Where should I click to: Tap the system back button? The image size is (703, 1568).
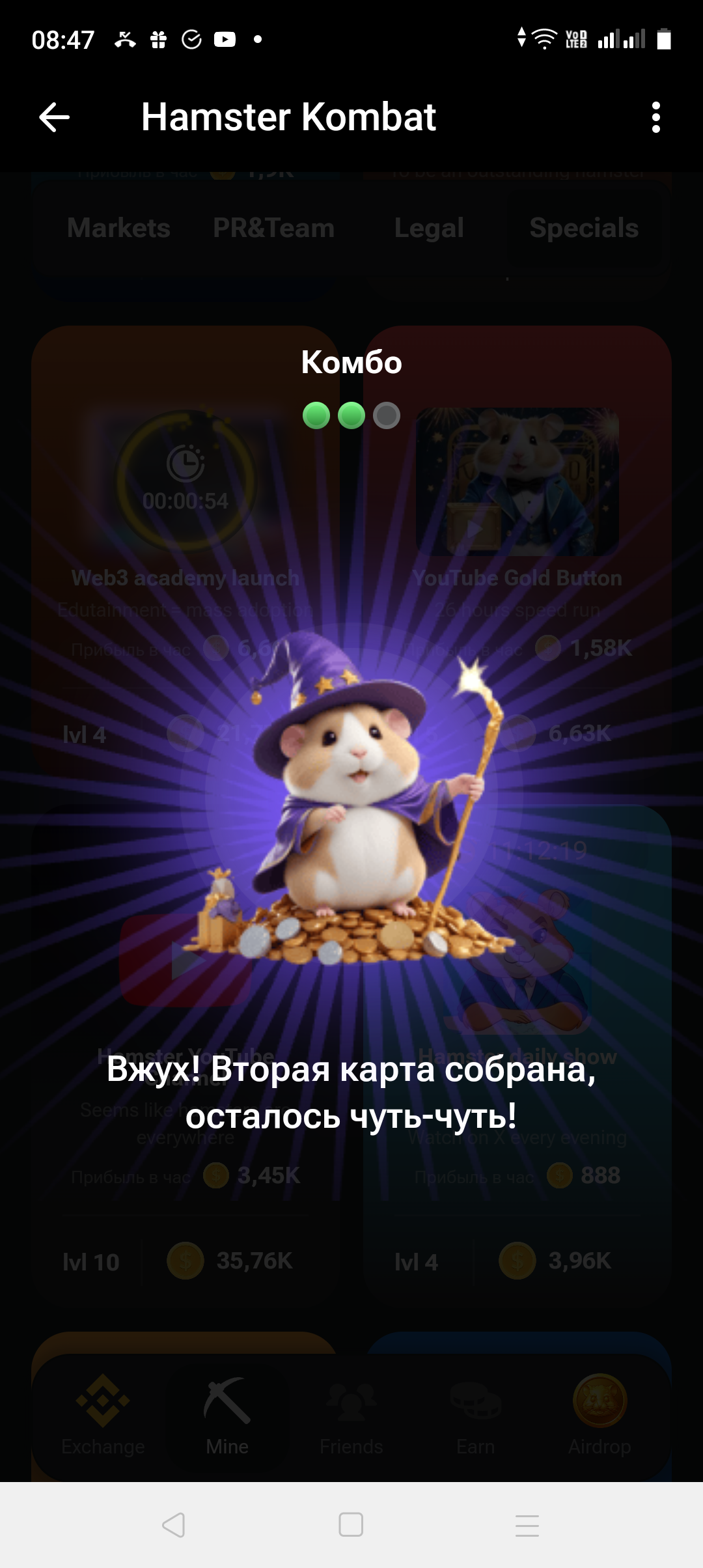pyautogui.click(x=174, y=1525)
